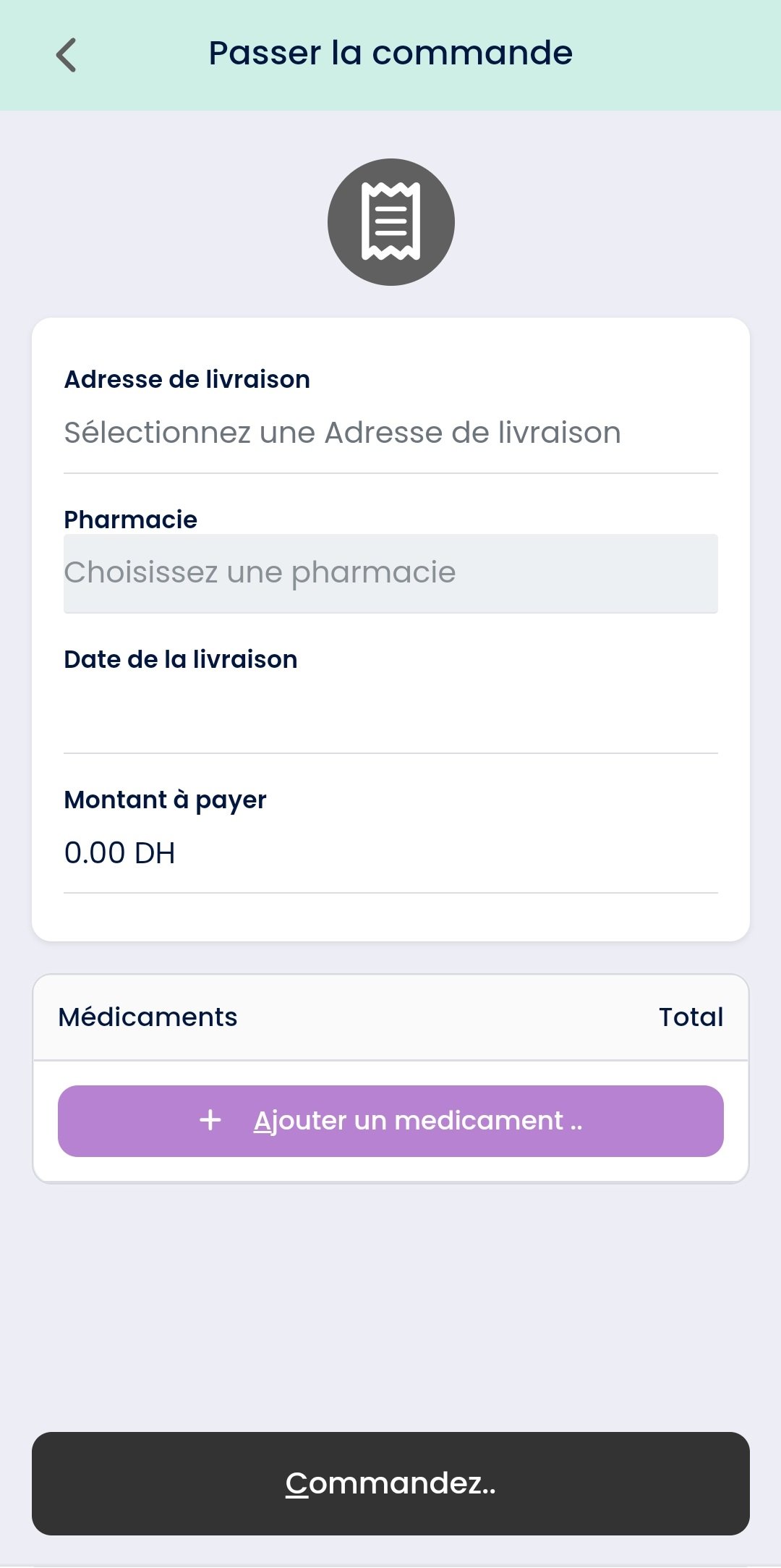
Task: Click the 'Pharmacie' field label
Action: [130, 519]
